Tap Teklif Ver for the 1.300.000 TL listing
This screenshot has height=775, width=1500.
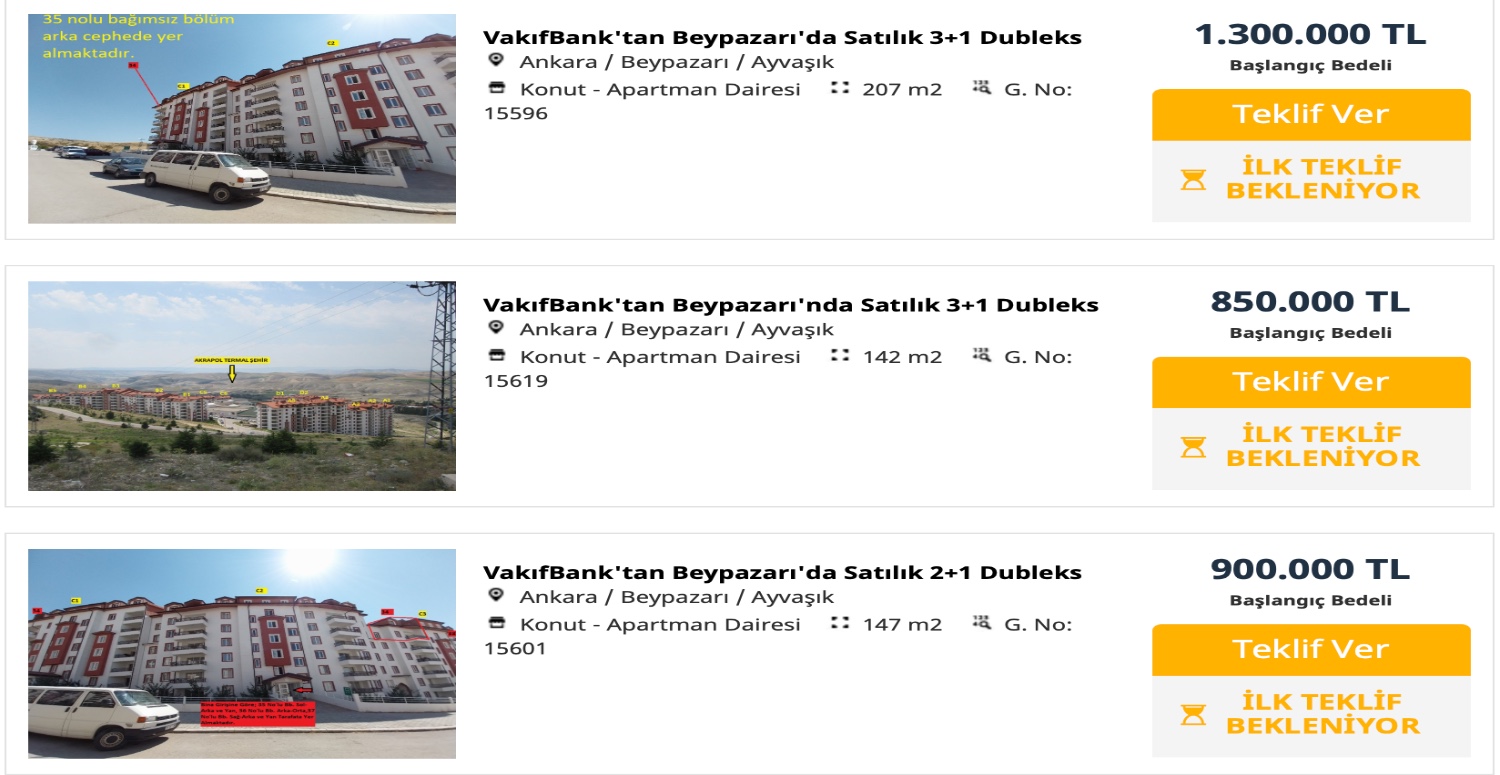pyautogui.click(x=1310, y=114)
